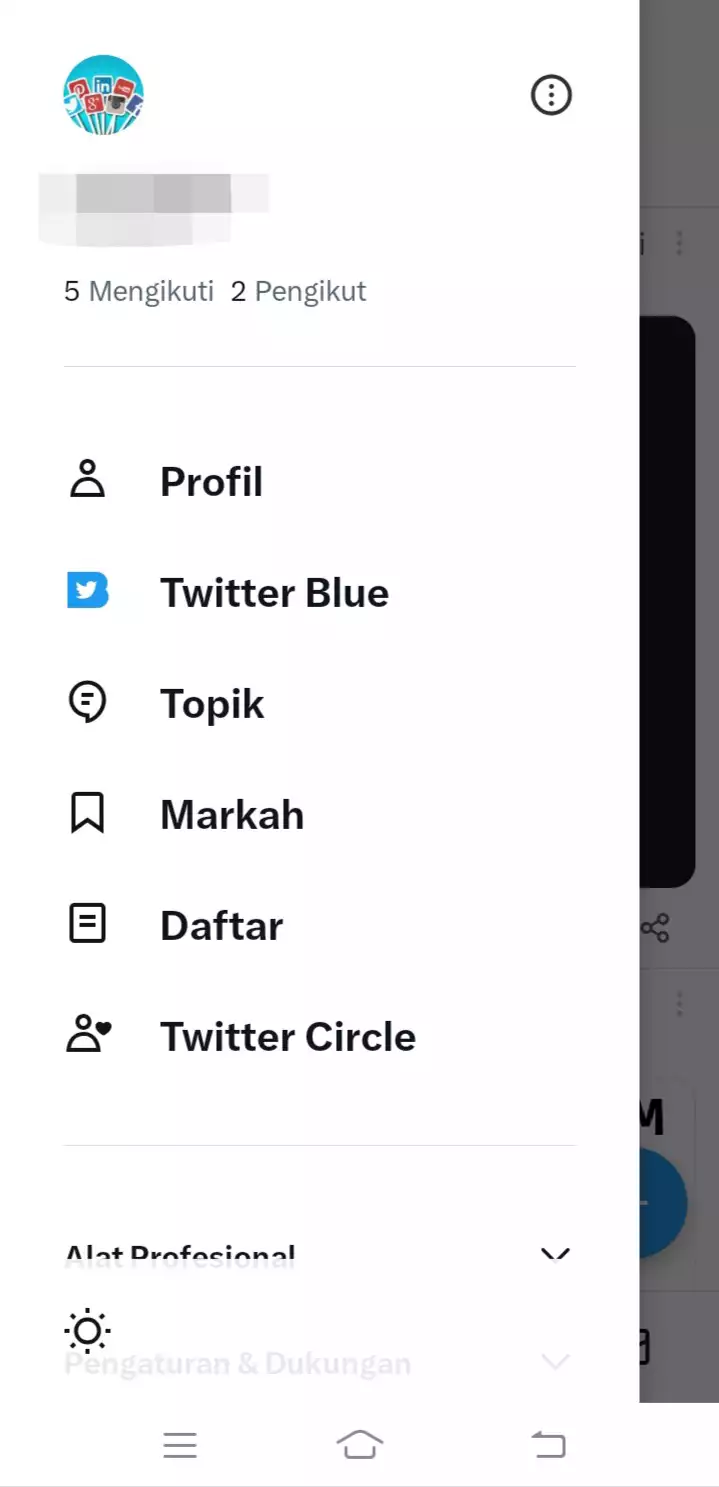Toggle display theme with the sun icon
This screenshot has height=1487, width=719.
[x=88, y=1331]
